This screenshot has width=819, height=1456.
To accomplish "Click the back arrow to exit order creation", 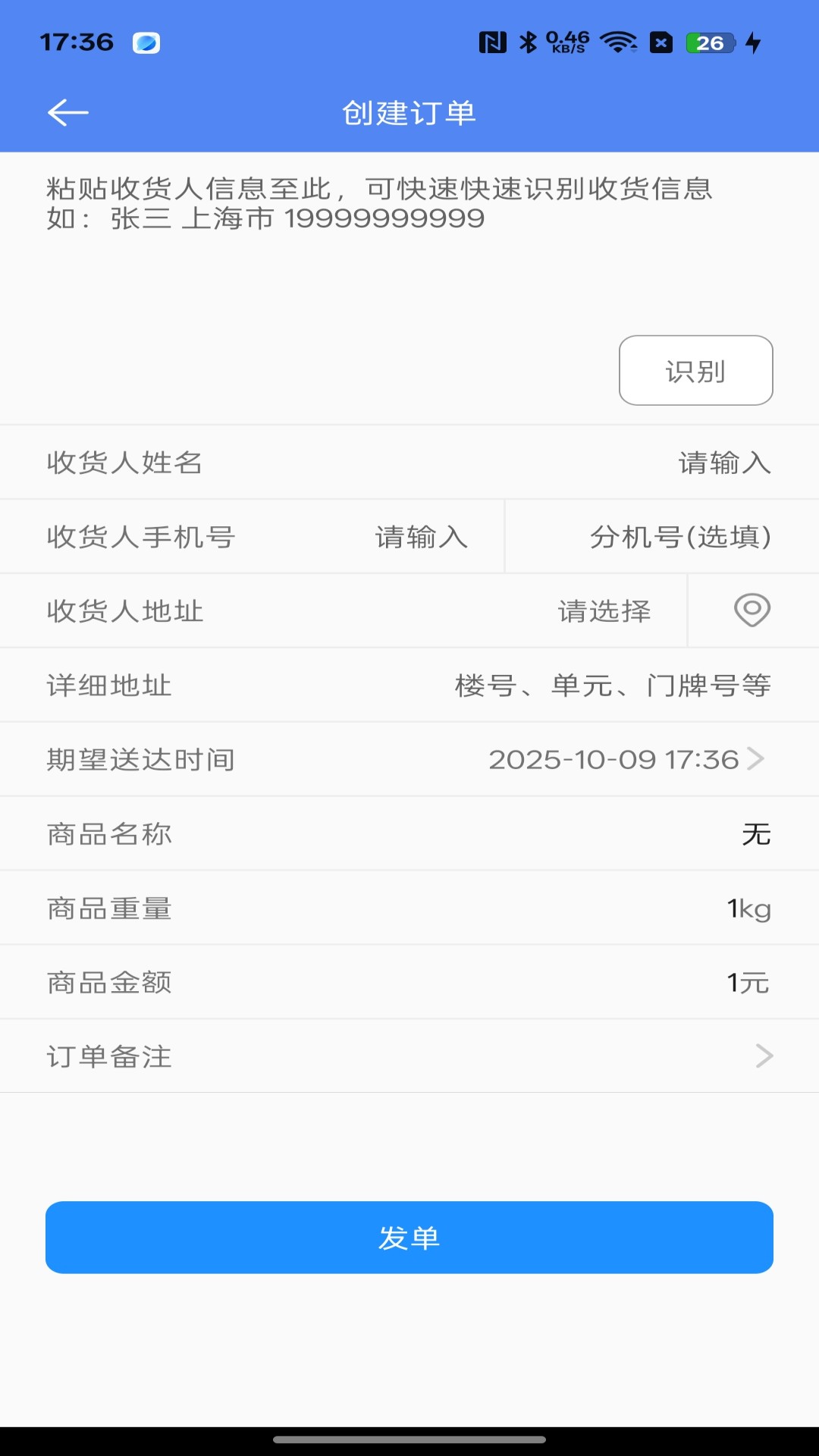I will pyautogui.click(x=67, y=111).
